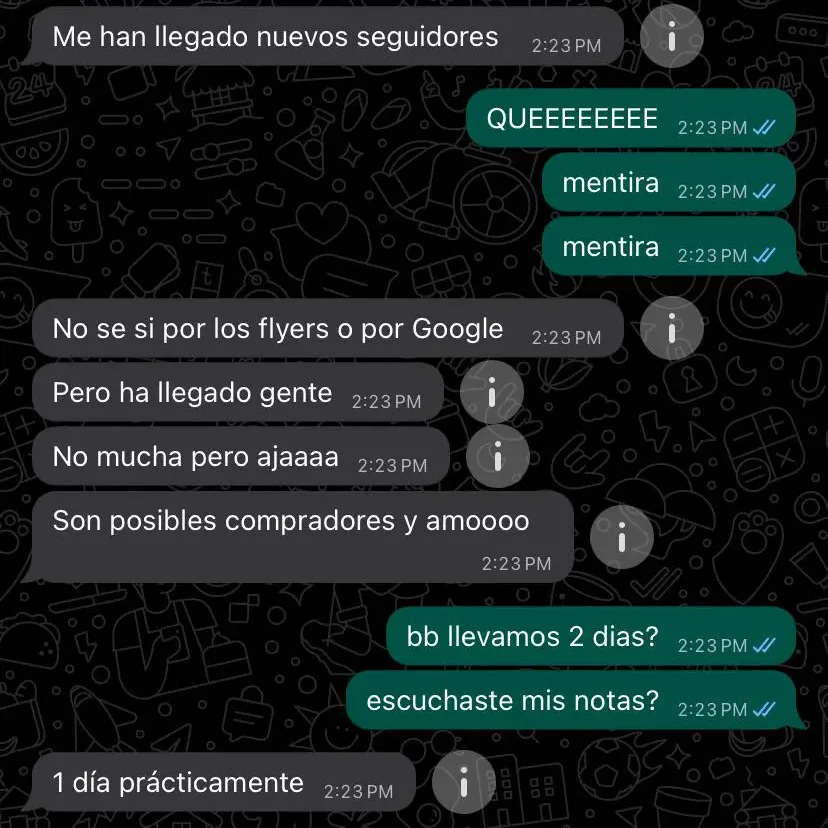828x828 pixels.
Task: Tap info icon next to 'No mucha pero ajaaaa'
Action: (x=497, y=456)
